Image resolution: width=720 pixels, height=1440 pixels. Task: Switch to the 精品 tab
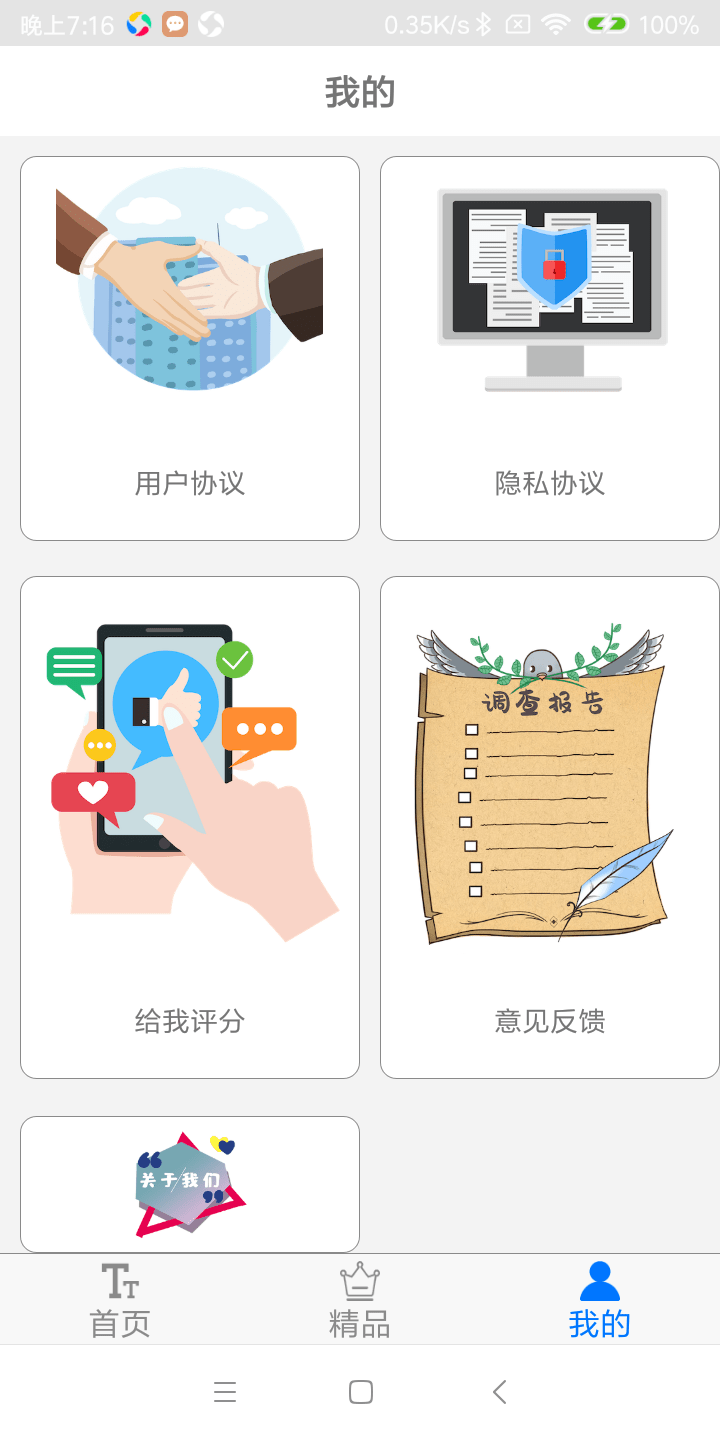tap(360, 1298)
